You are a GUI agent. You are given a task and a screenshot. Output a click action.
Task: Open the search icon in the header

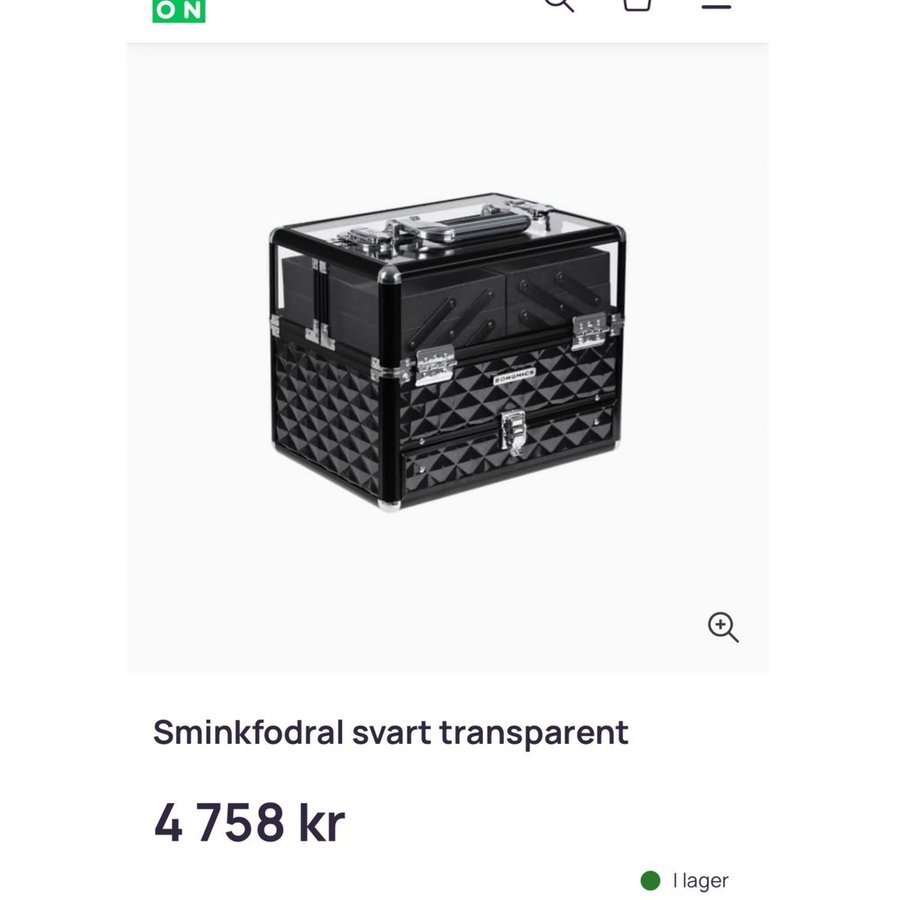558,3
